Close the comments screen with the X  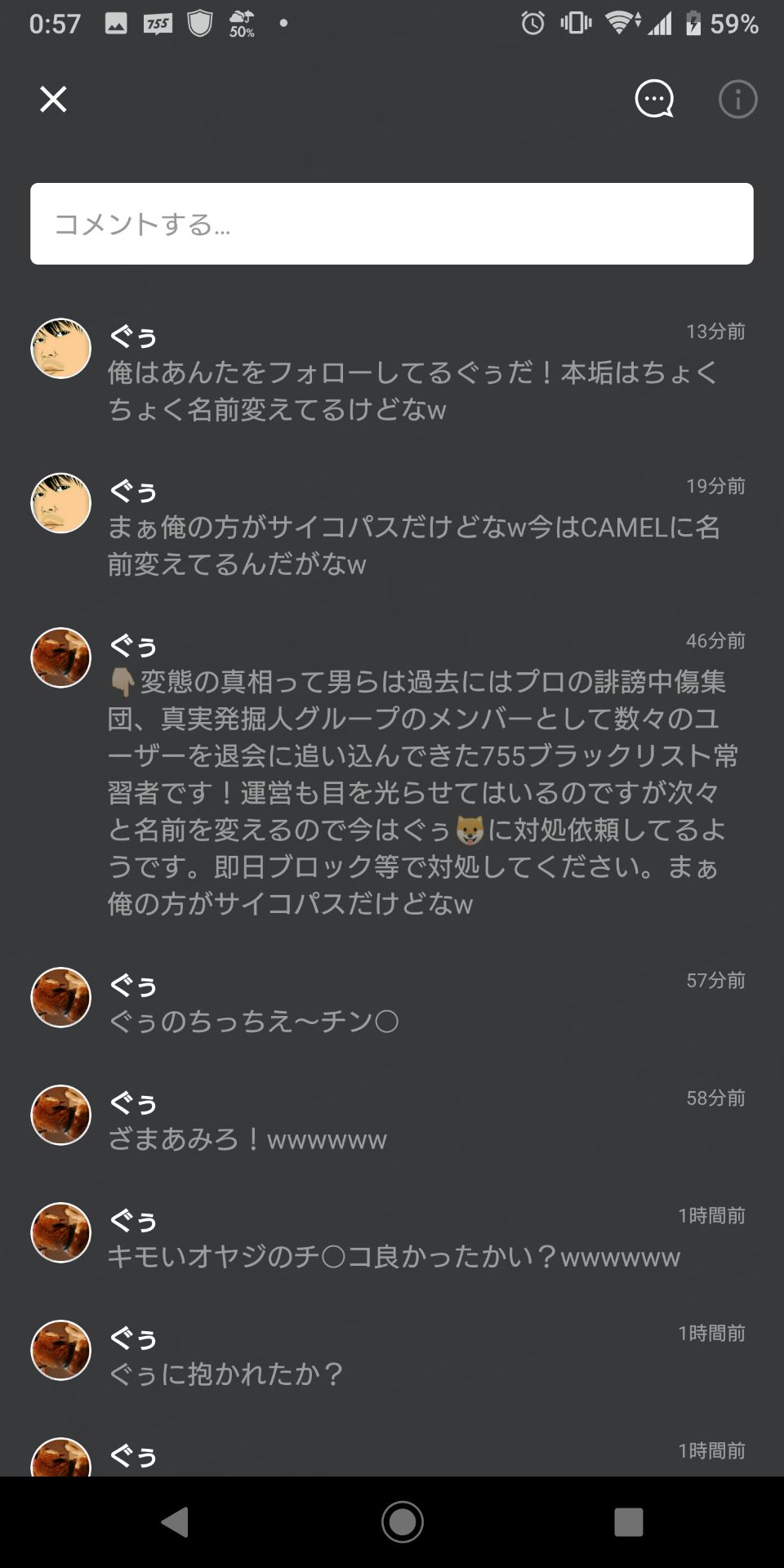(52, 99)
